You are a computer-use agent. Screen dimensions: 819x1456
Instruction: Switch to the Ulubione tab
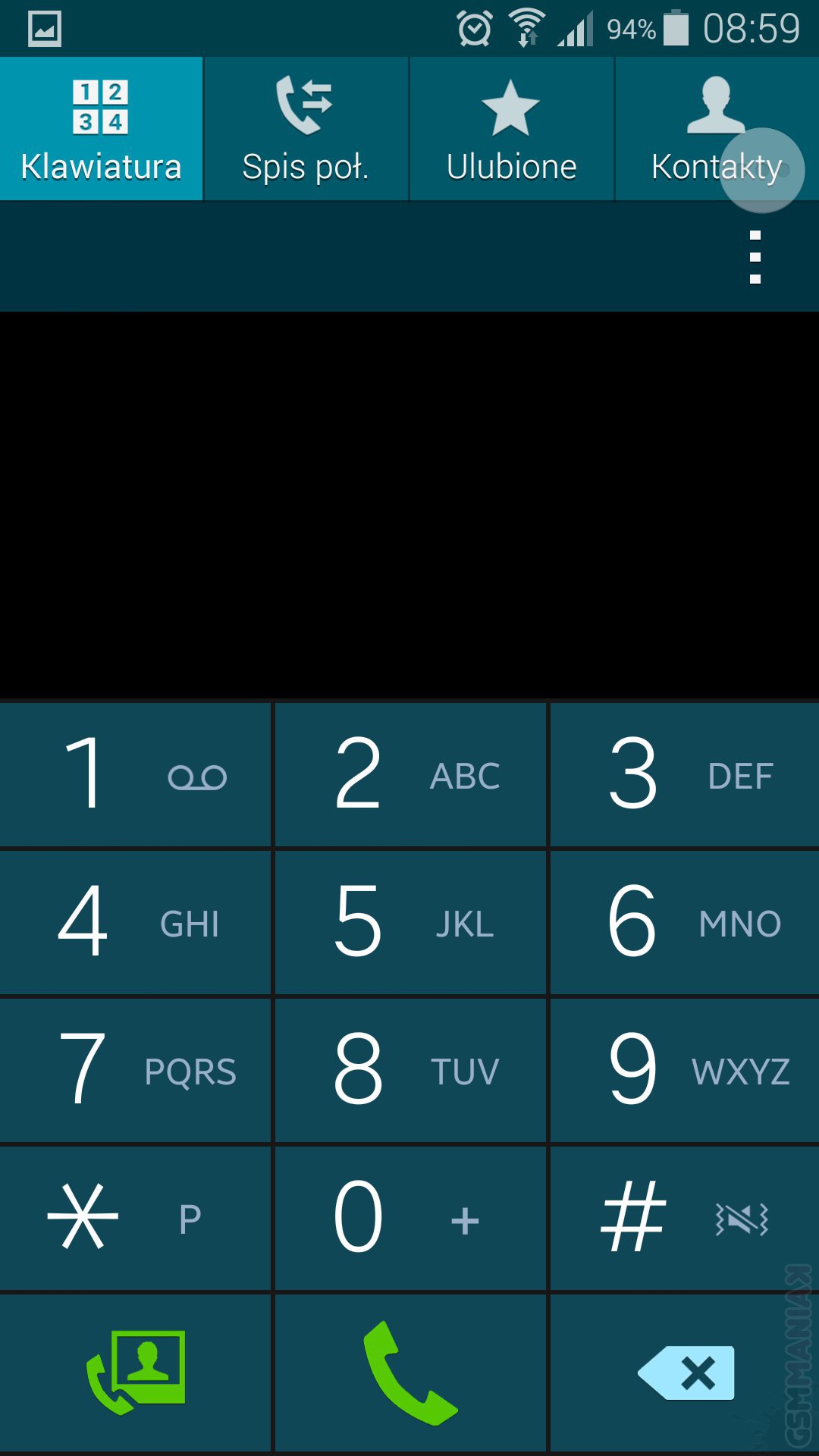[511, 129]
